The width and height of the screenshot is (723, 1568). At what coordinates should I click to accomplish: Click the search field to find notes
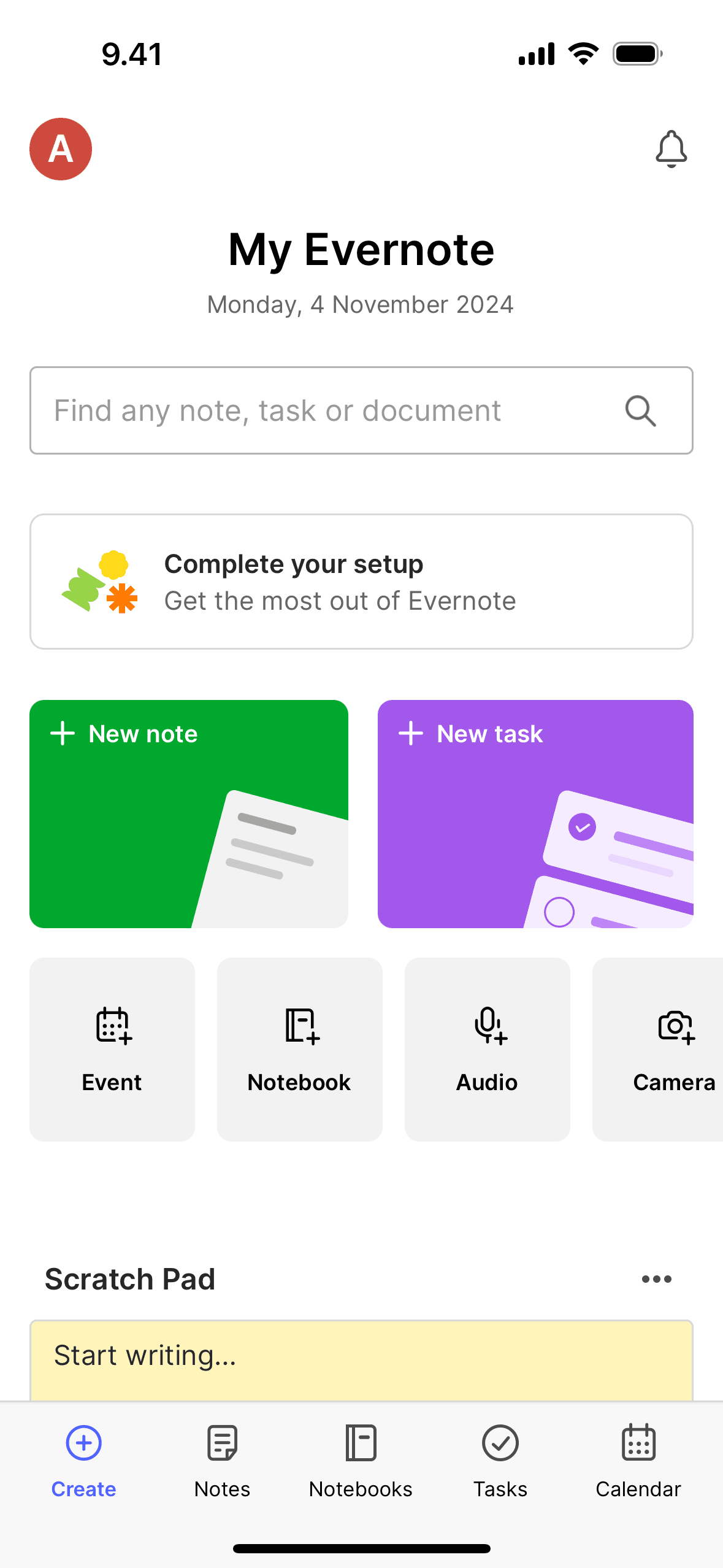pos(307,410)
